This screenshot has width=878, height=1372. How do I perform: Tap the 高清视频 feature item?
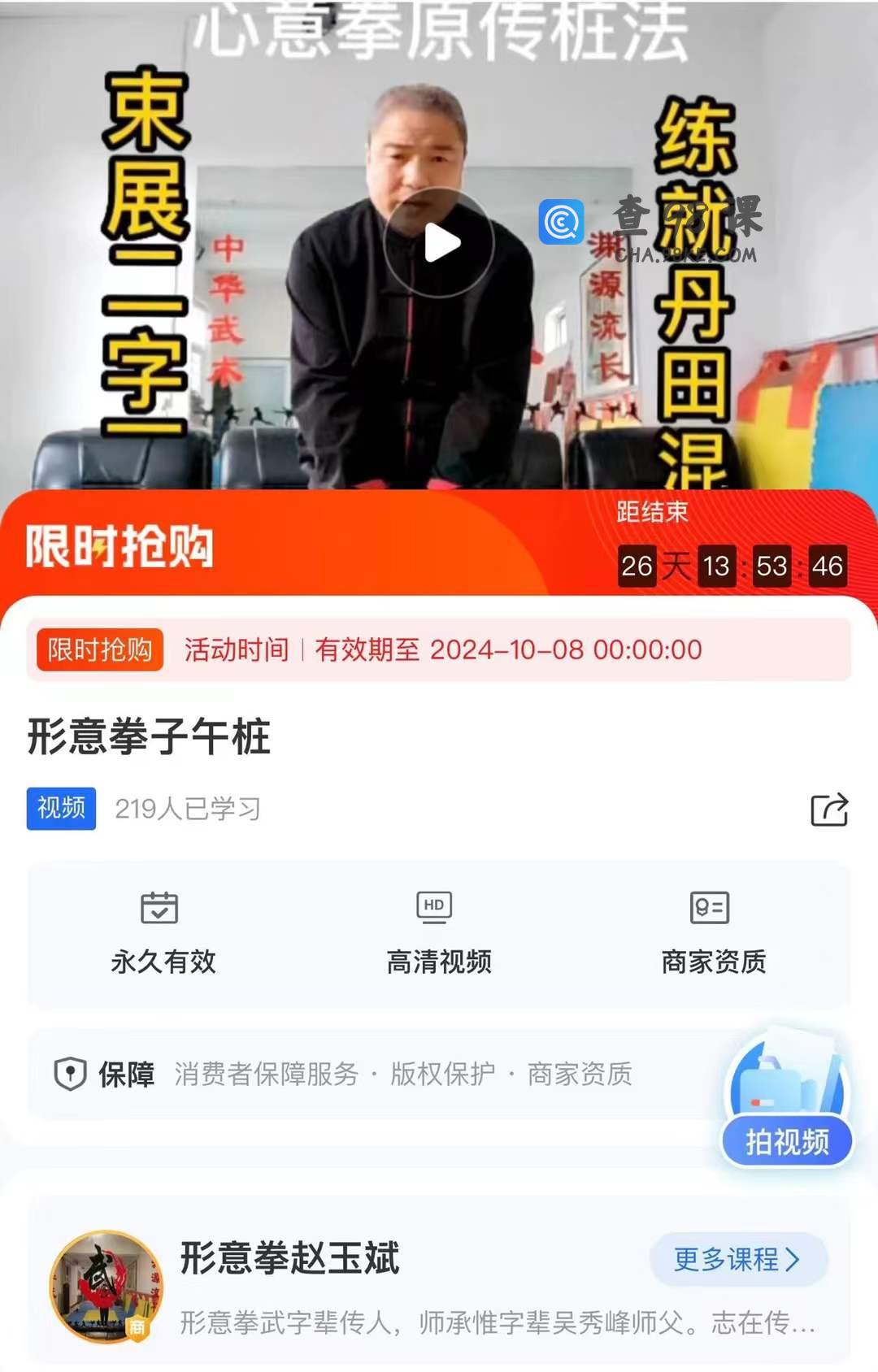point(438,934)
